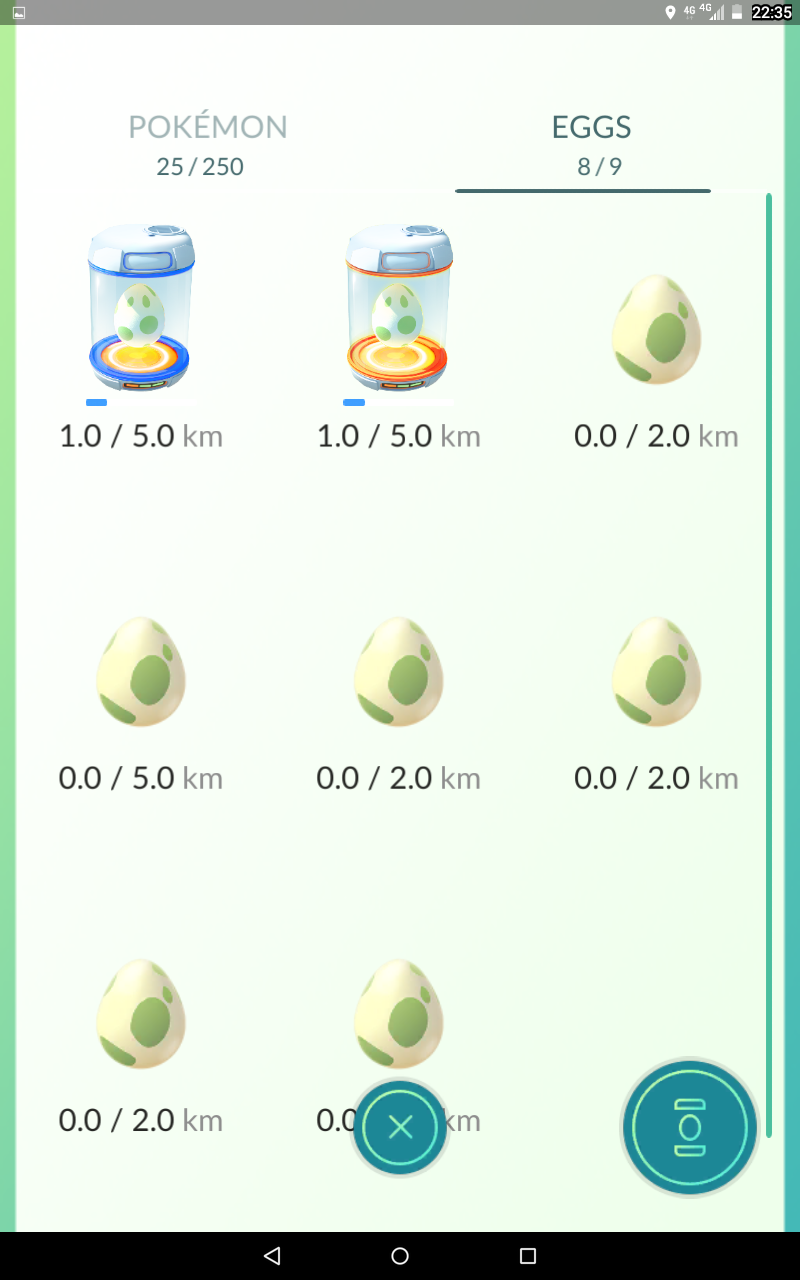Open the incubators button
Image resolution: width=800 pixels, height=1280 pixels.
(690, 1128)
